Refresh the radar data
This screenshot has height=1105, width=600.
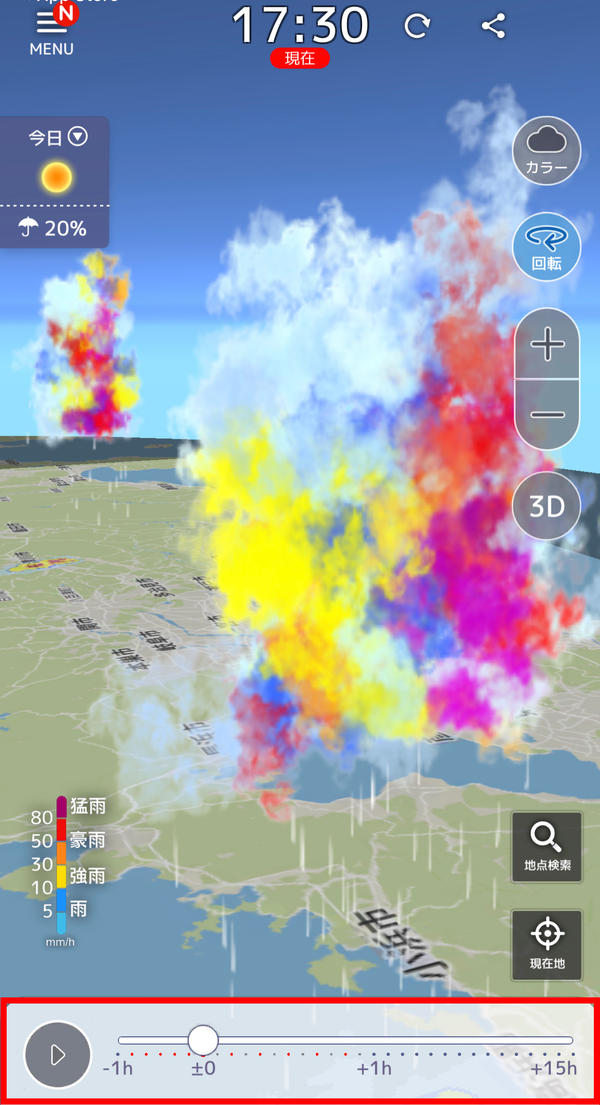pos(417,27)
